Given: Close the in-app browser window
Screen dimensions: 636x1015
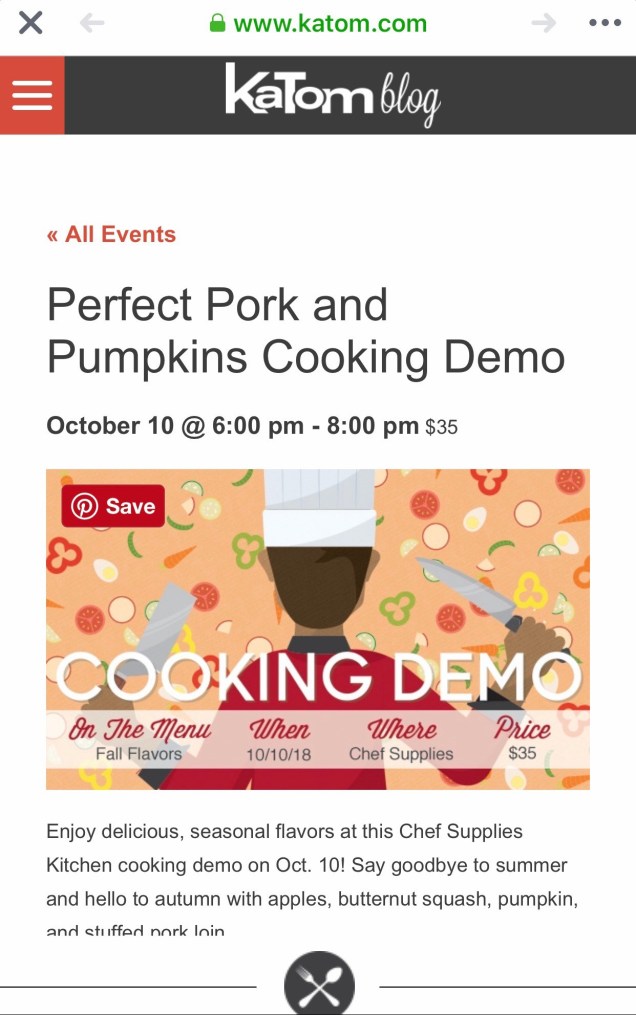Looking at the screenshot, I should tap(31, 23).
